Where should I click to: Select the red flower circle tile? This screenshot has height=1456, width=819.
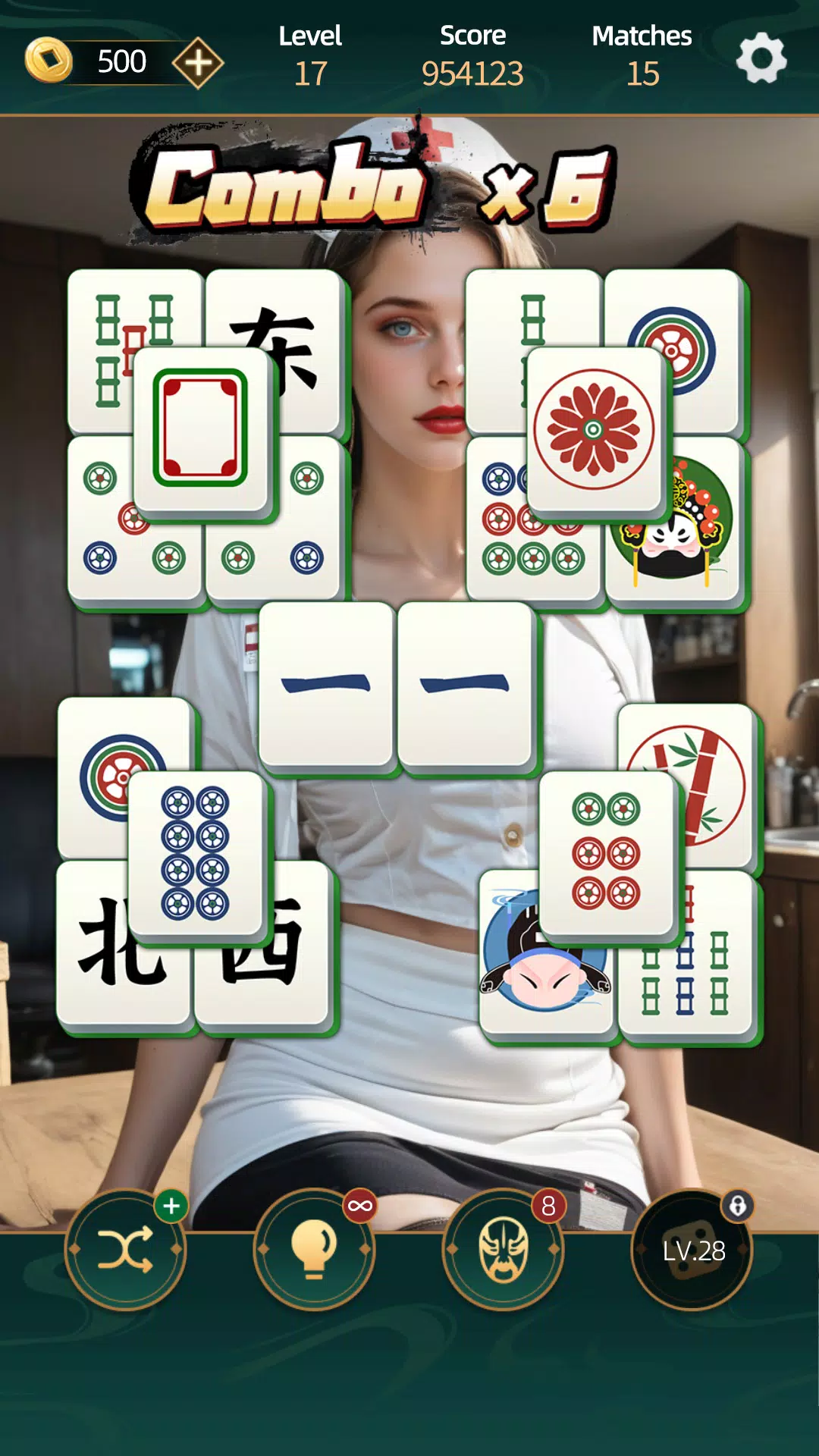click(595, 430)
